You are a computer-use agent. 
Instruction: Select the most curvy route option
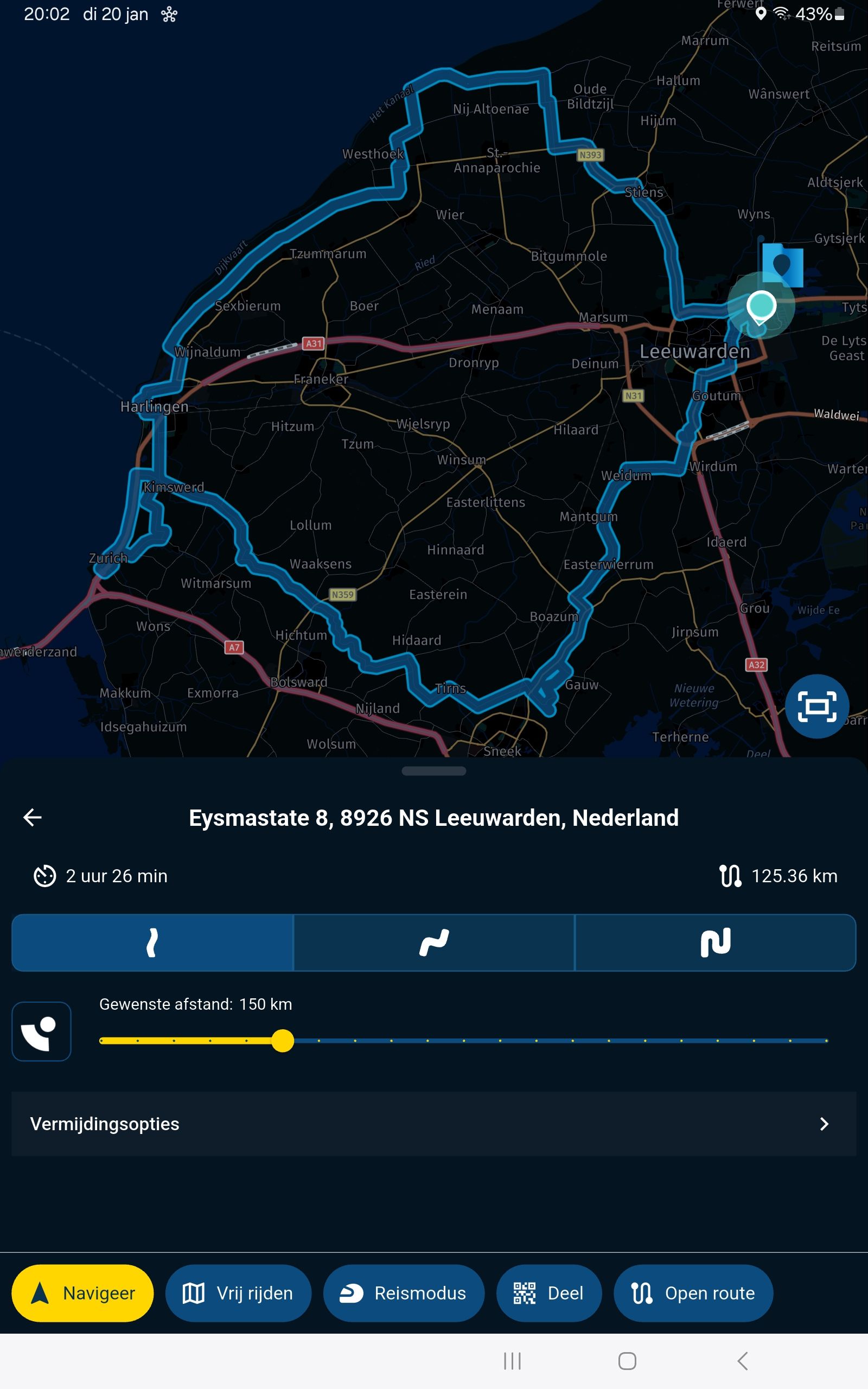coord(714,942)
